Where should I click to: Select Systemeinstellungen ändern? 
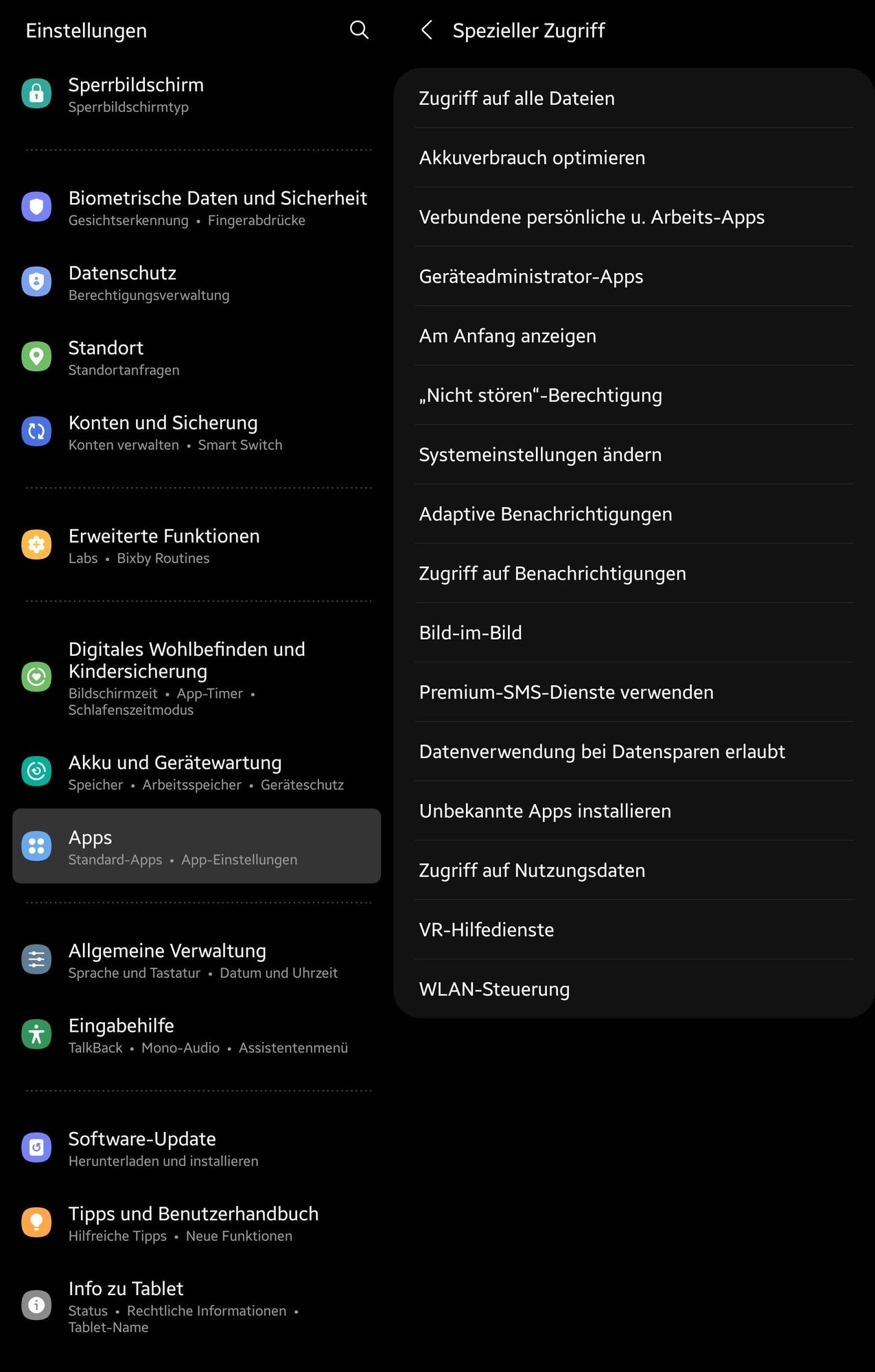[633, 455]
